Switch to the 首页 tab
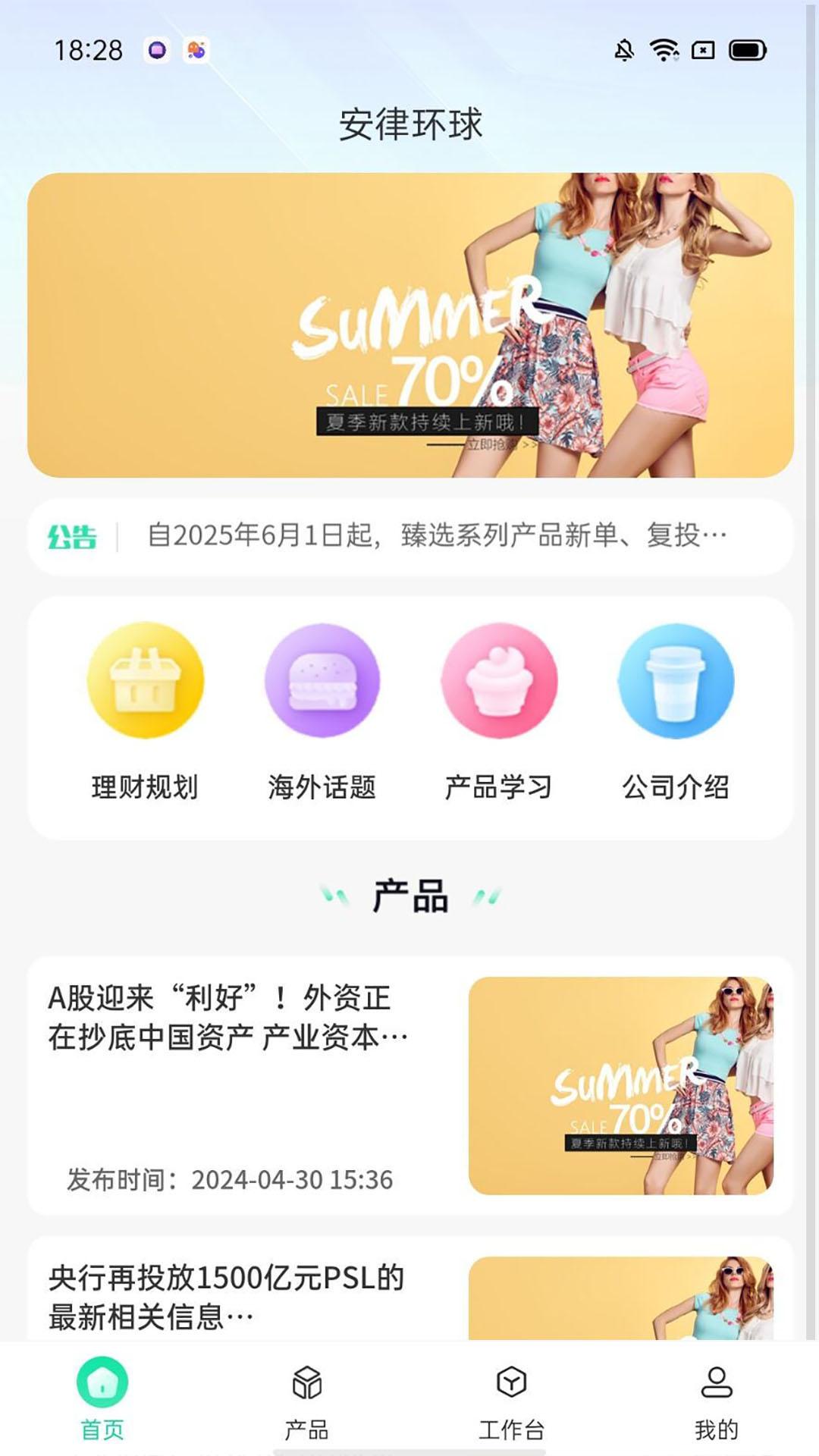The height and width of the screenshot is (1456, 819). [x=102, y=1399]
